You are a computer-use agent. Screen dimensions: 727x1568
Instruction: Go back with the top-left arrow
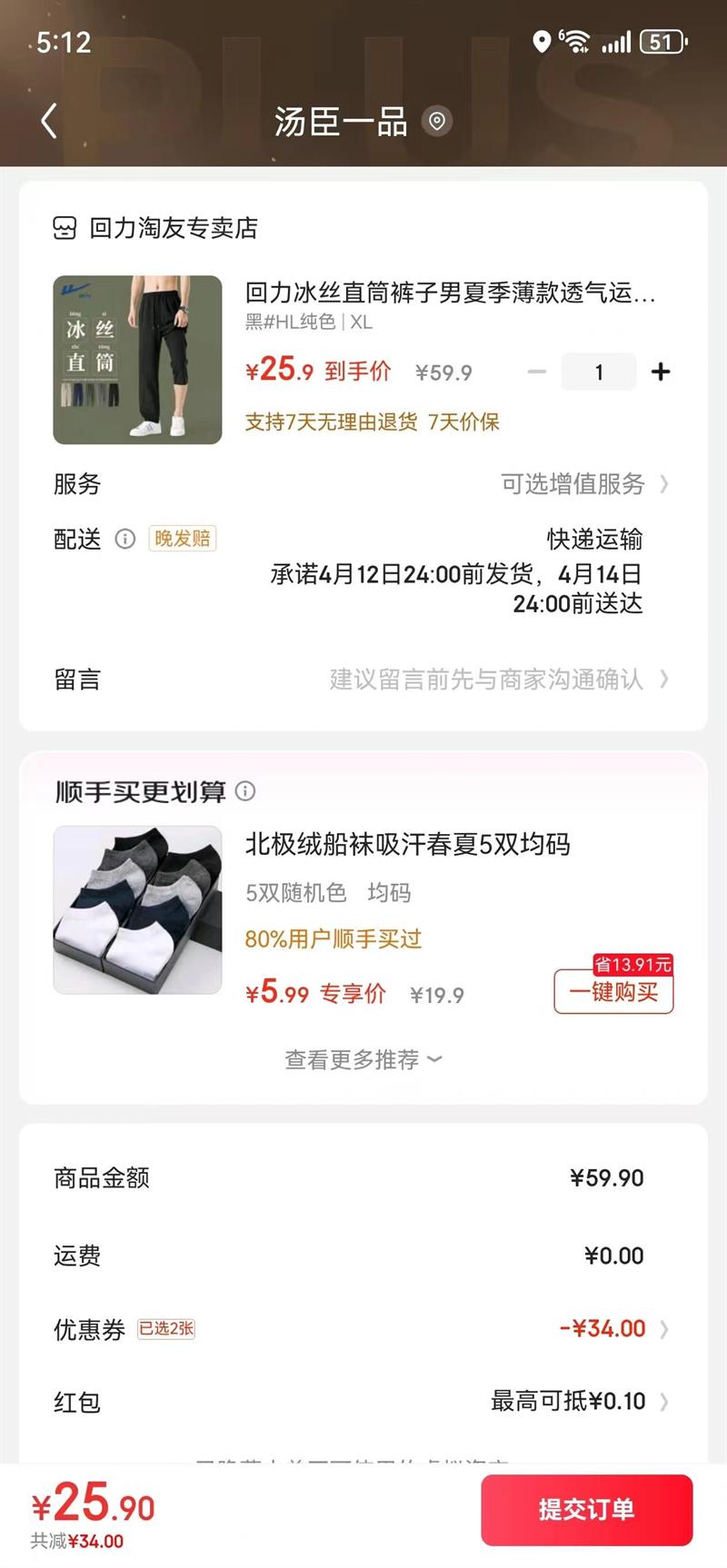49,121
